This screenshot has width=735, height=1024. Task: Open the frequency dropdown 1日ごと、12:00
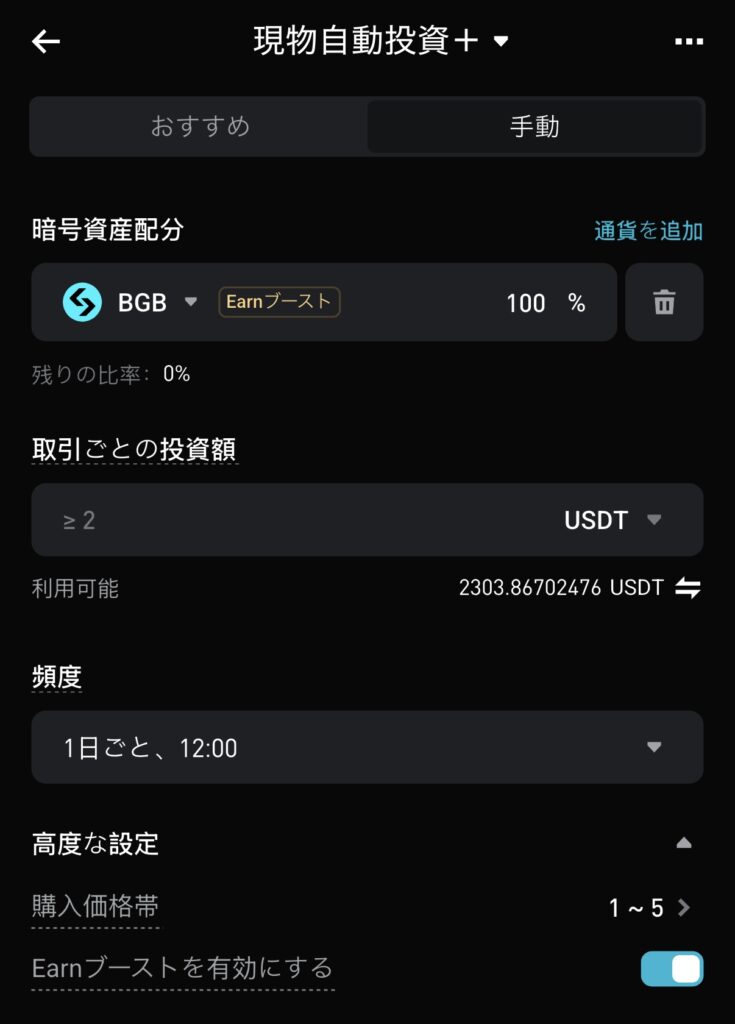pos(367,747)
